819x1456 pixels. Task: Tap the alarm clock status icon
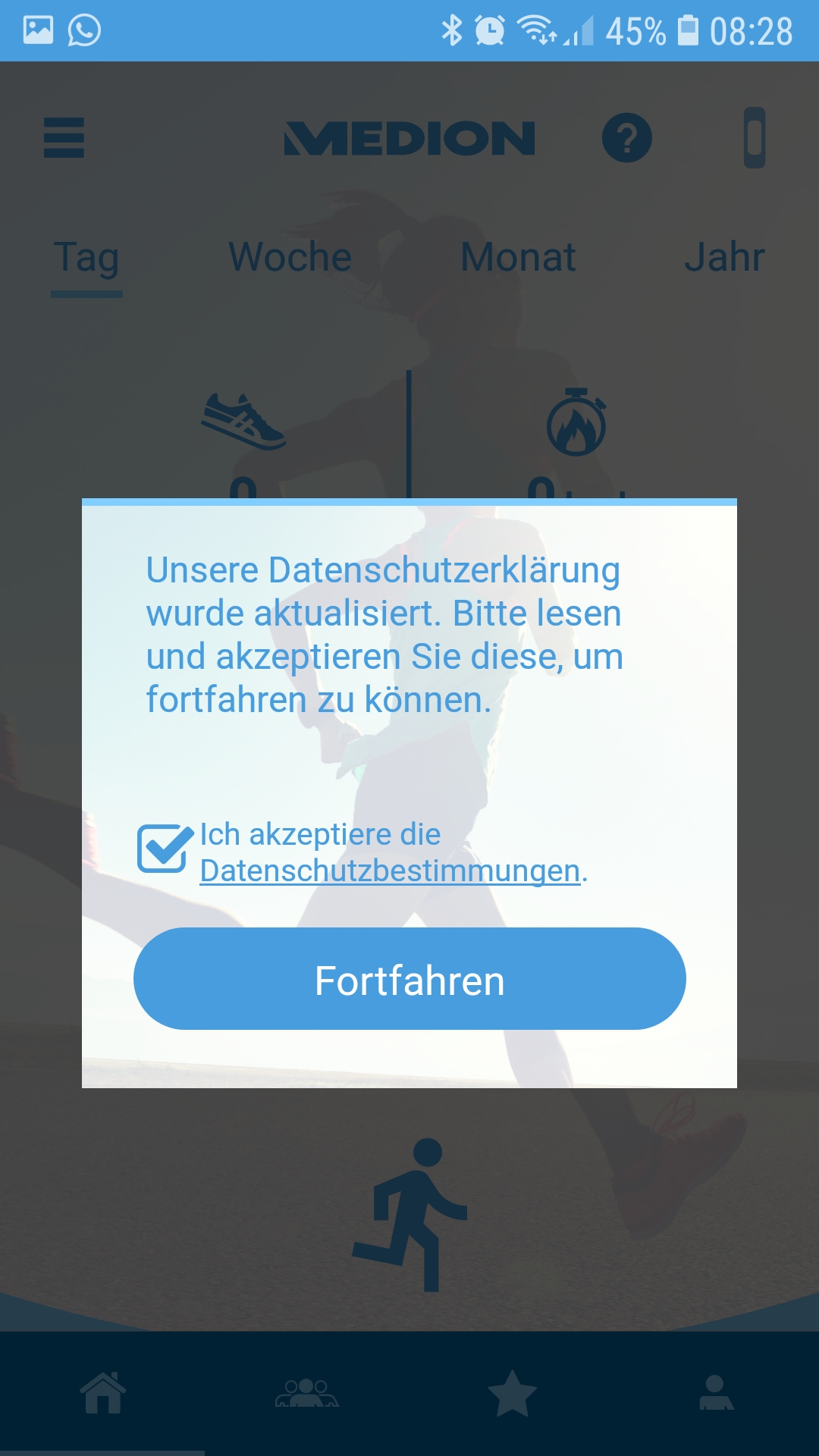pos(490,30)
